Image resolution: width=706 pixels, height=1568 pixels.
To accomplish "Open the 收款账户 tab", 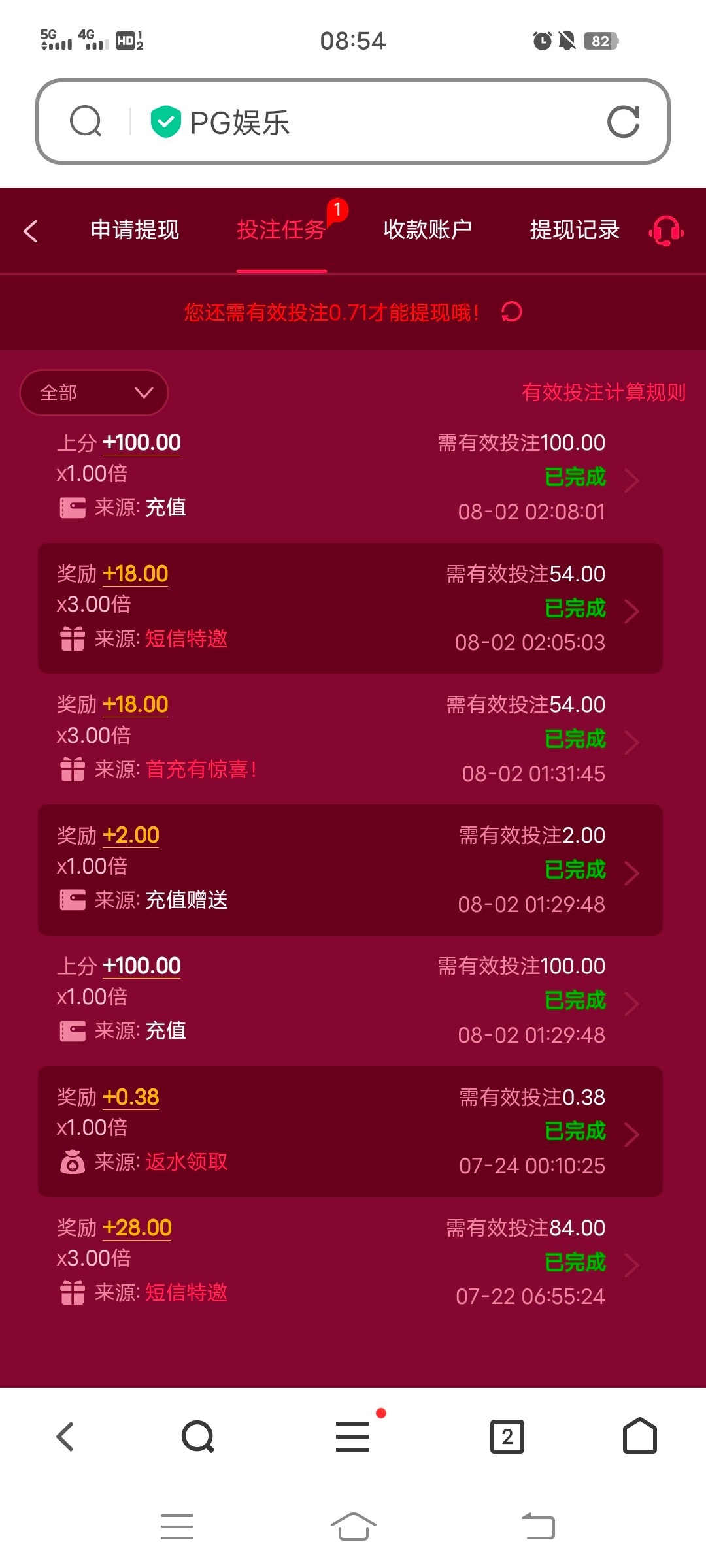I will (428, 230).
